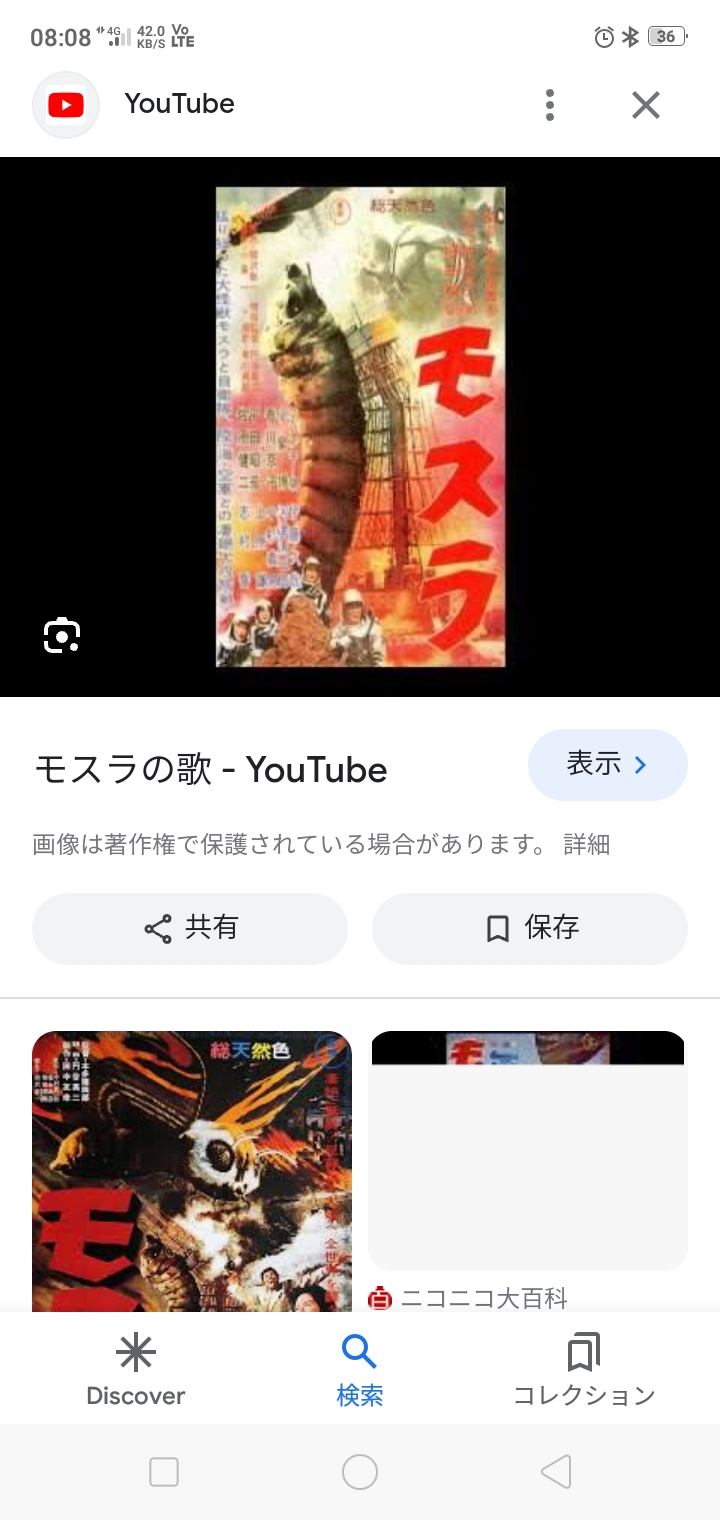Close the image viewer

click(646, 105)
